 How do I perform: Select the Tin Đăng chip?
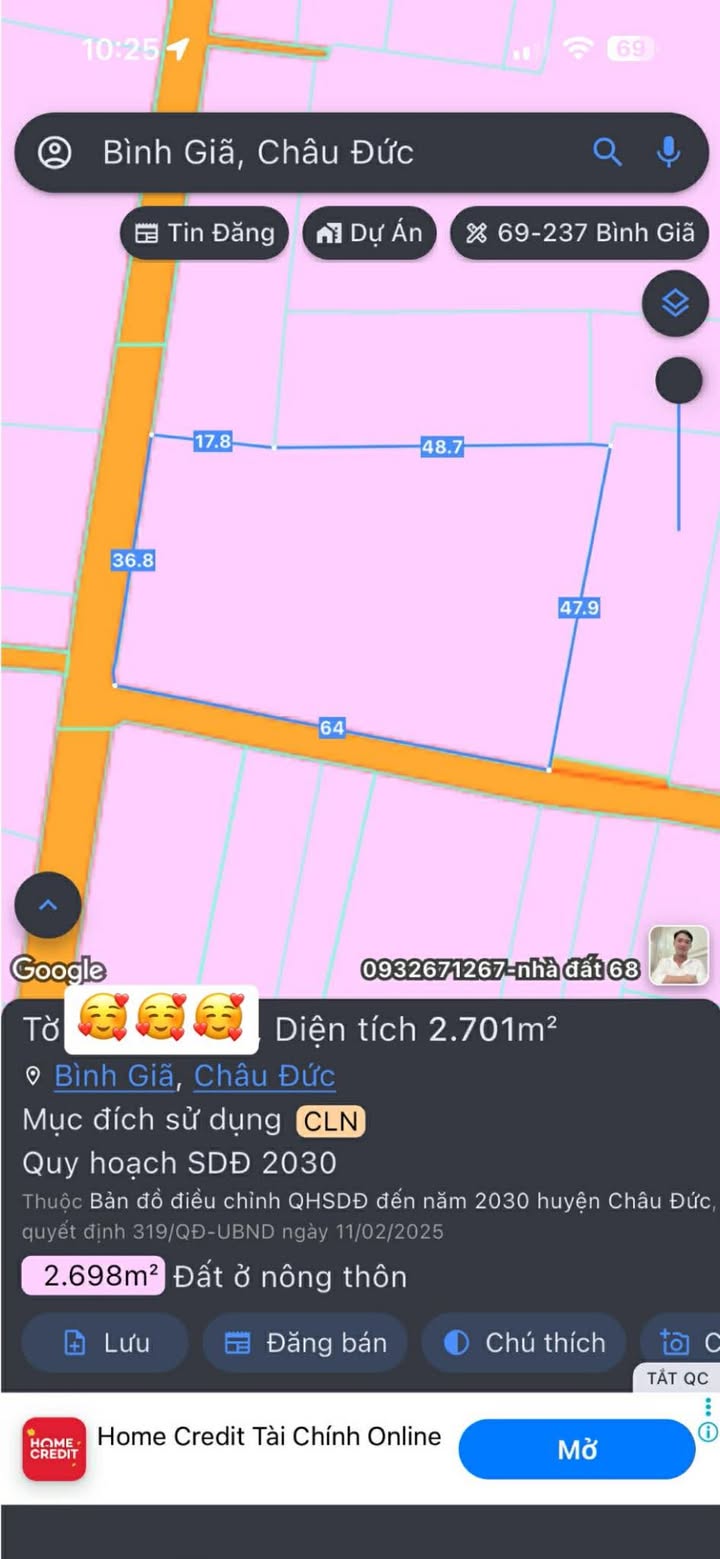coord(204,234)
